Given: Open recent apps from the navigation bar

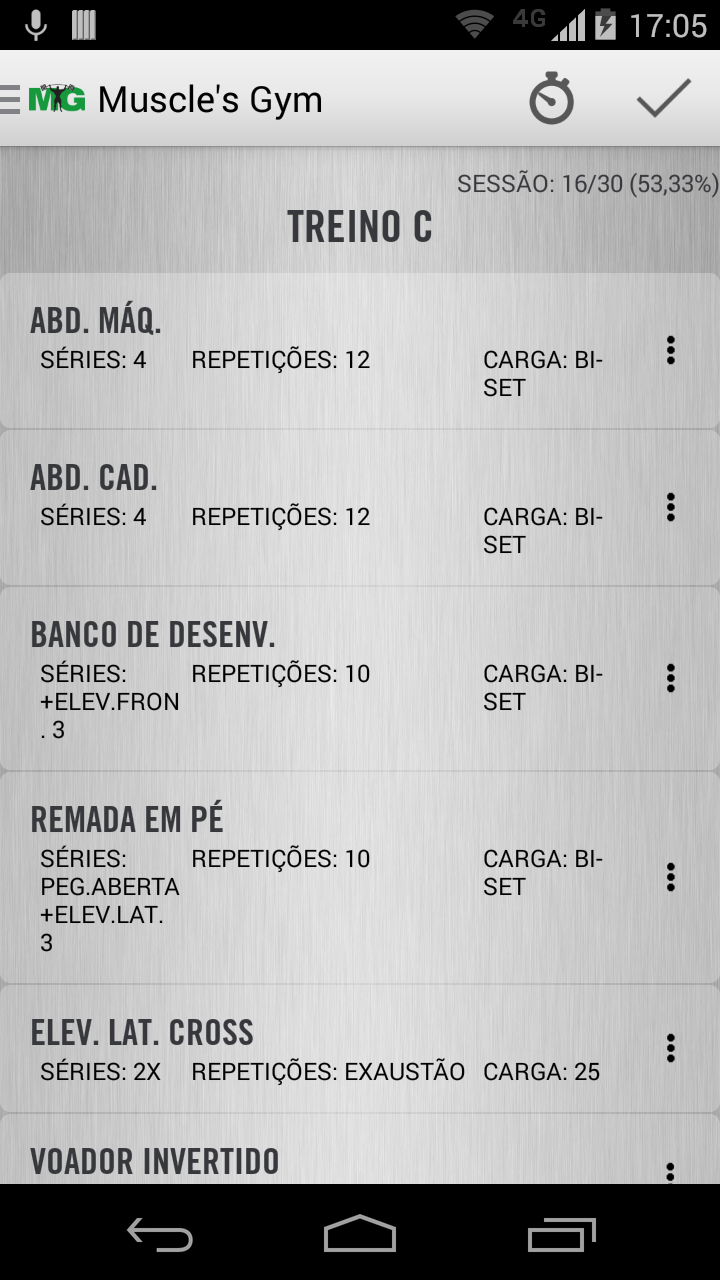Looking at the screenshot, I should coord(561,1234).
